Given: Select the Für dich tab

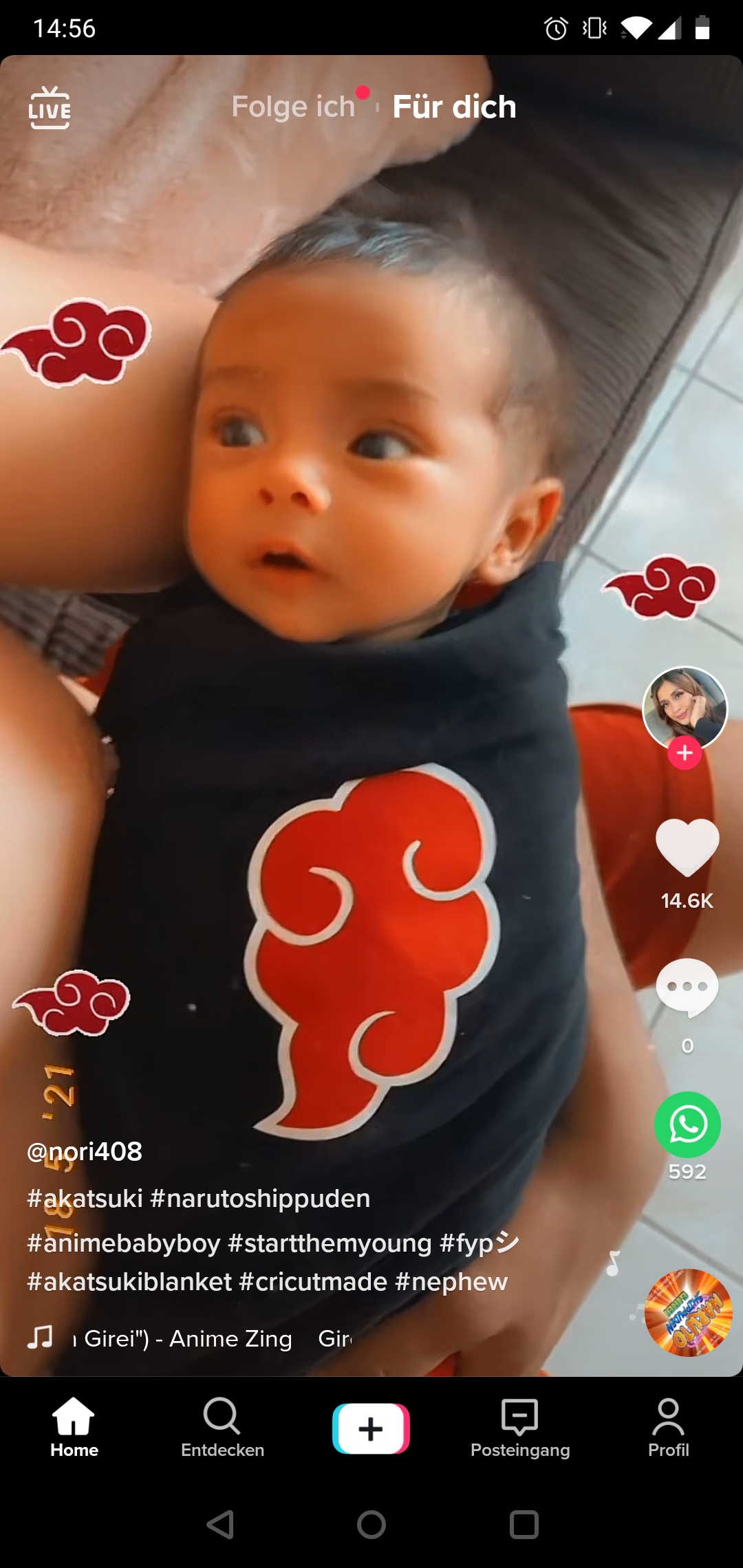Looking at the screenshot, I should pyautogui.click(x=454, y=107).
